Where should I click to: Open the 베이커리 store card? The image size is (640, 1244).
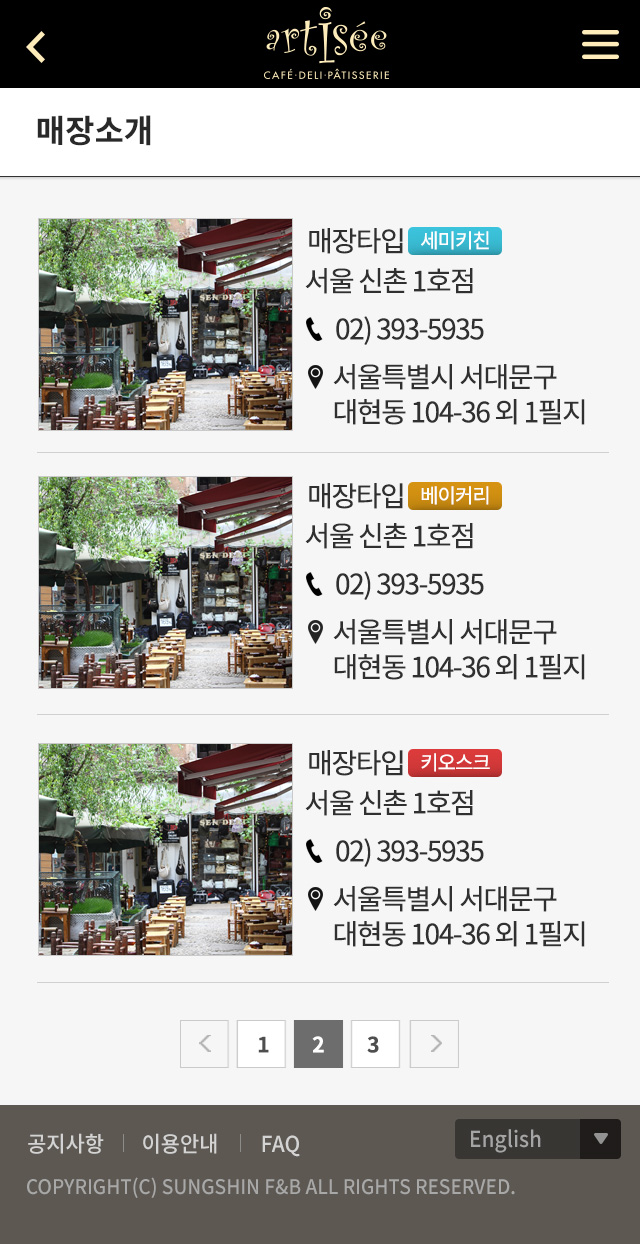tap(323, 582)
